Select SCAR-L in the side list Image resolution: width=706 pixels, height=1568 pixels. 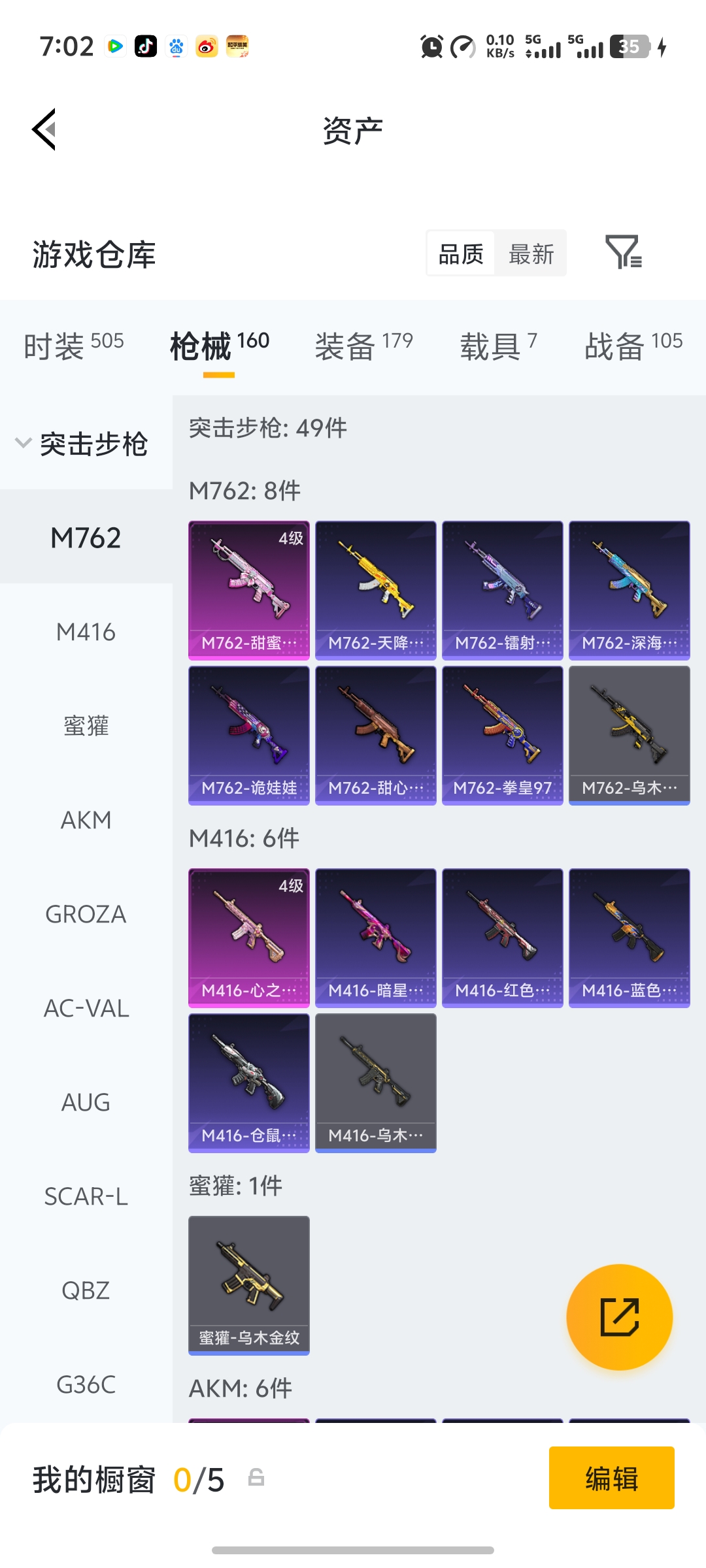click(x=86, y=1196)
